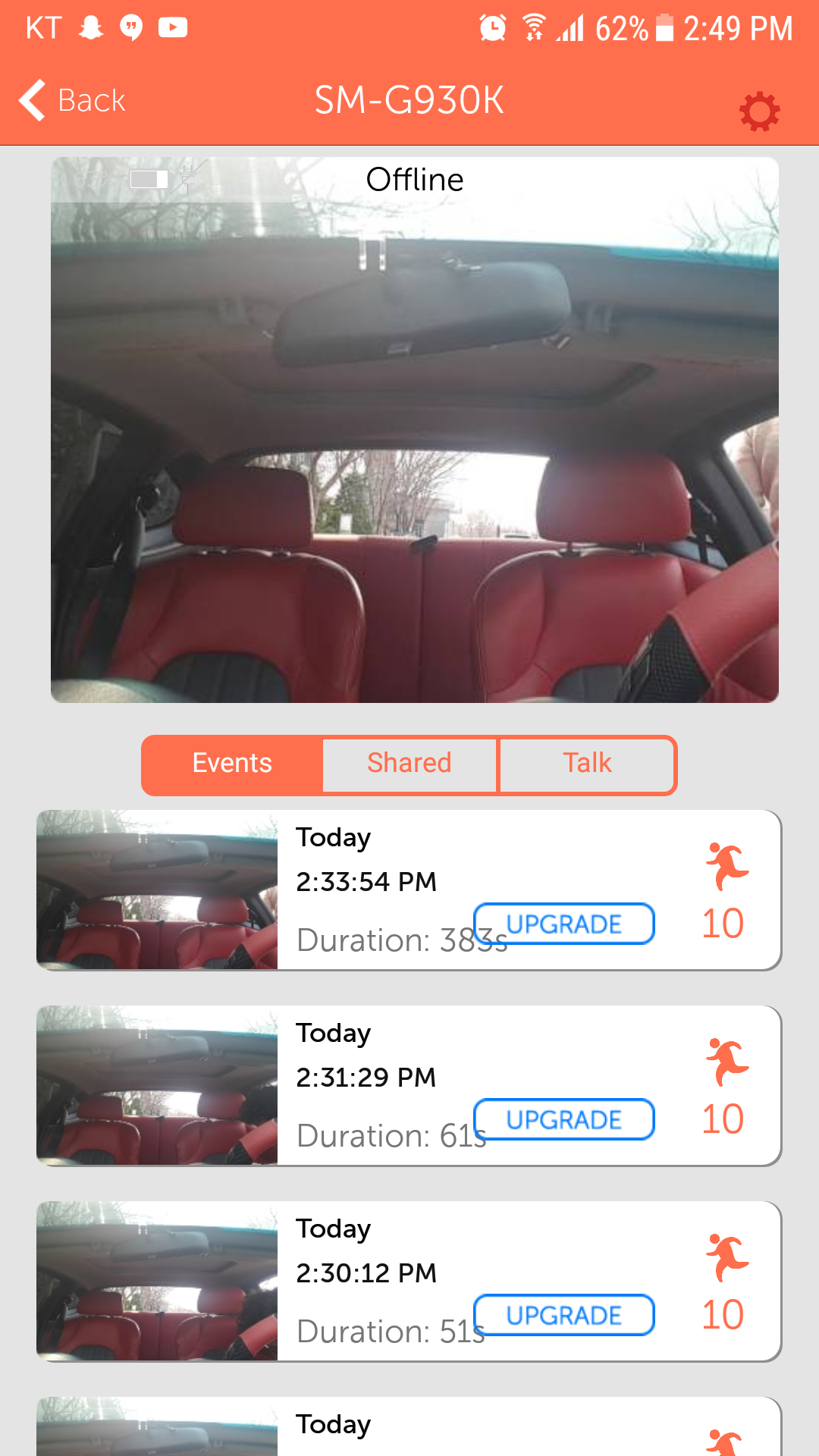
Task: Click the Back chevron arrow
Action: tap(30, 99)
